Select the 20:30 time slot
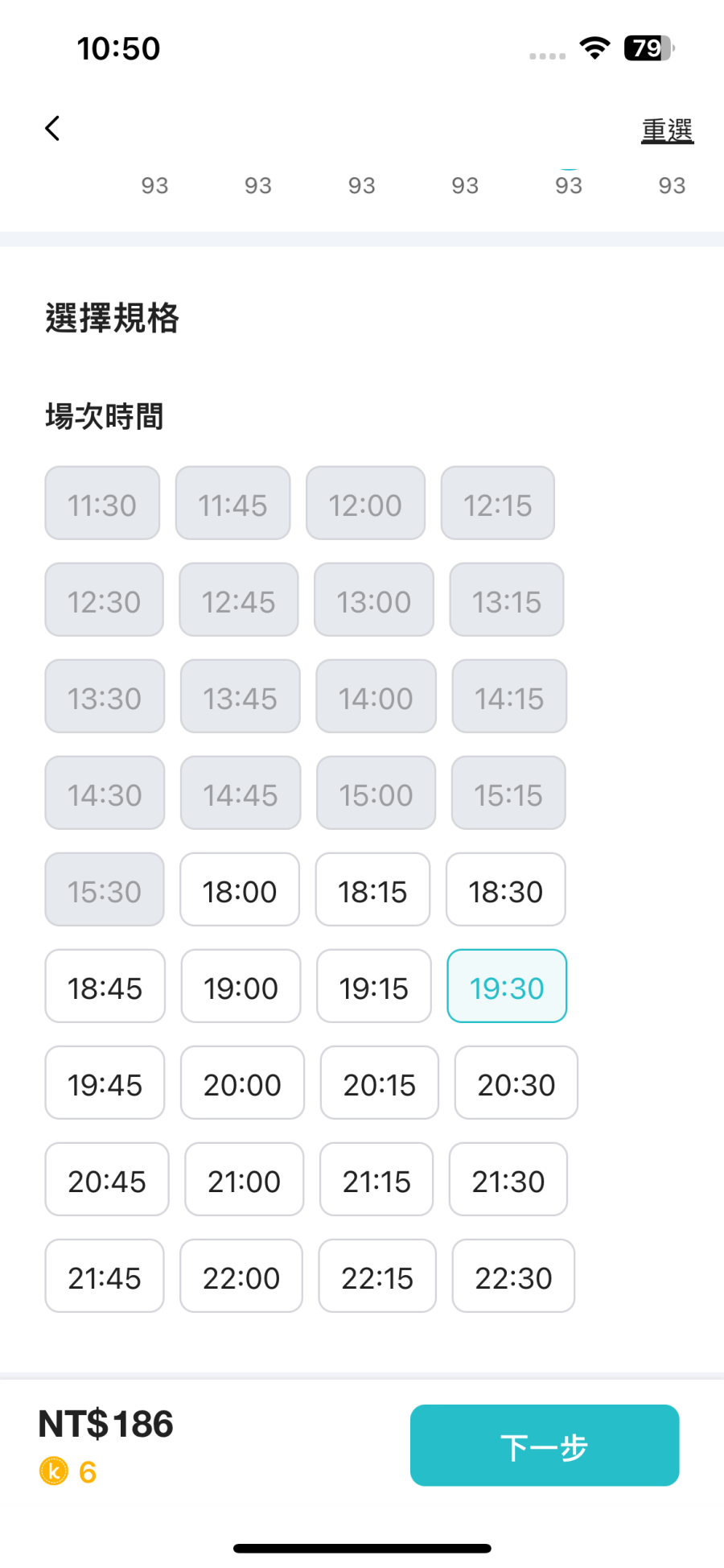 516,1083
